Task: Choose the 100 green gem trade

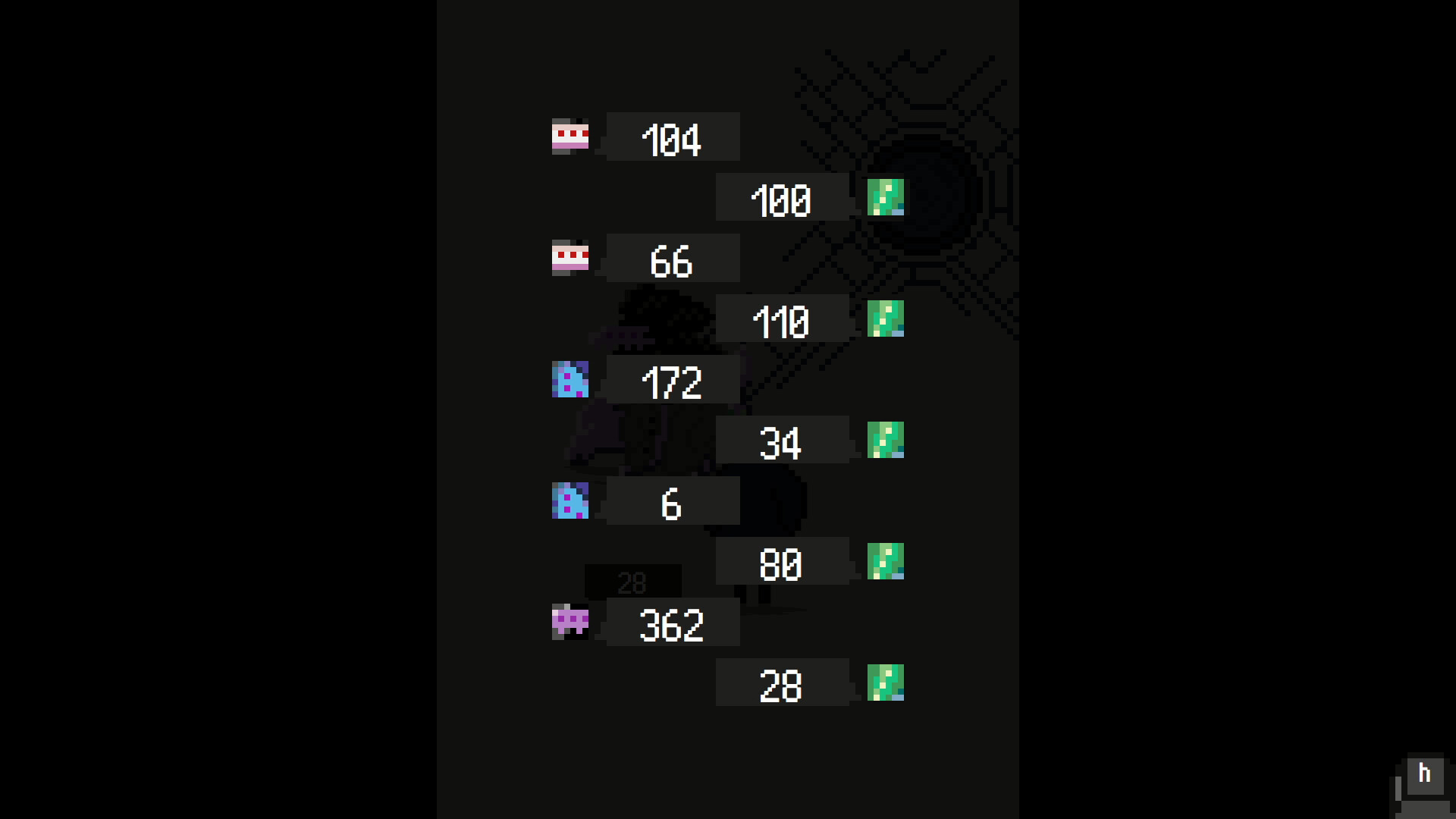Action: point(782,198)
